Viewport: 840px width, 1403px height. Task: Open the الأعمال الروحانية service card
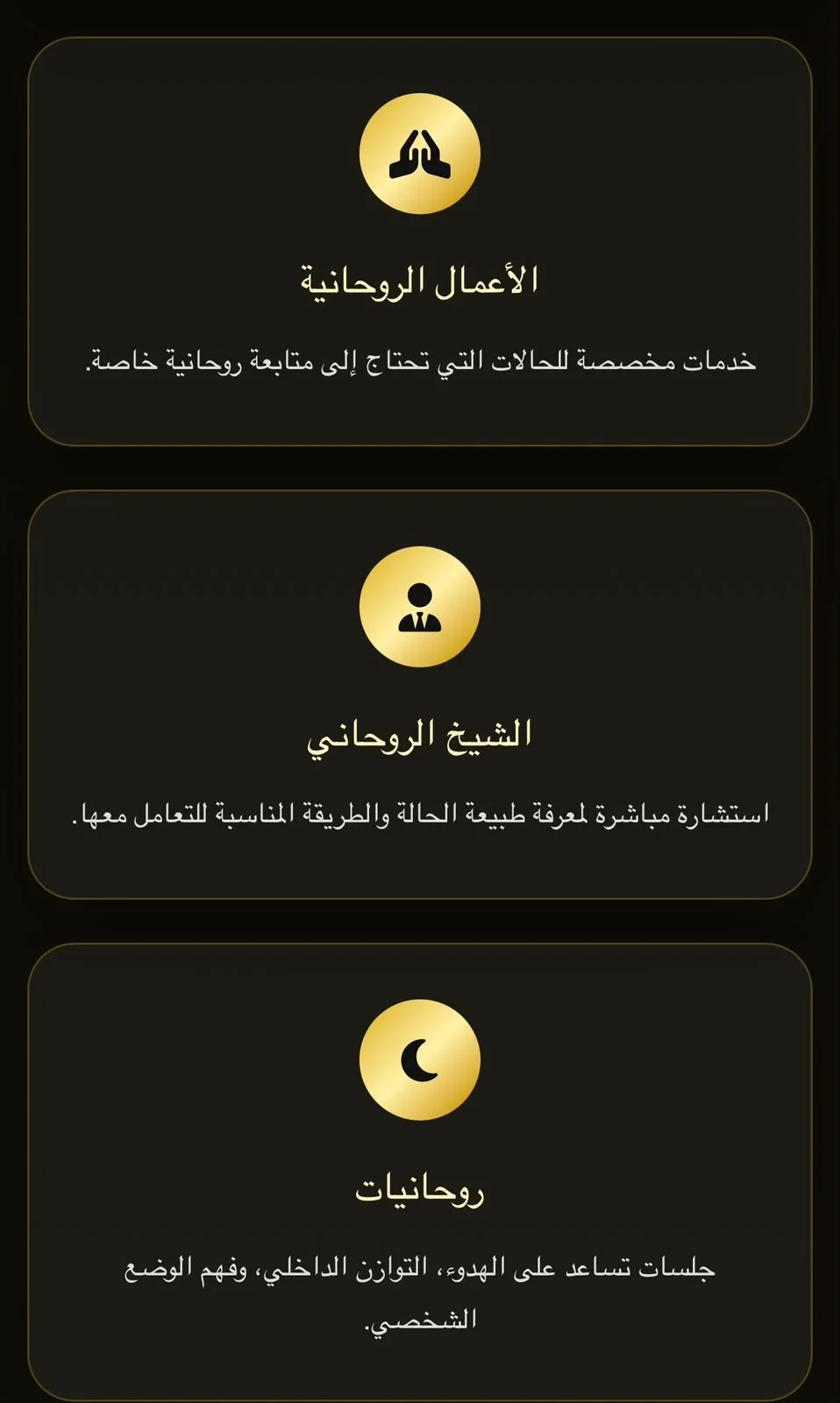tap(420, 241)
